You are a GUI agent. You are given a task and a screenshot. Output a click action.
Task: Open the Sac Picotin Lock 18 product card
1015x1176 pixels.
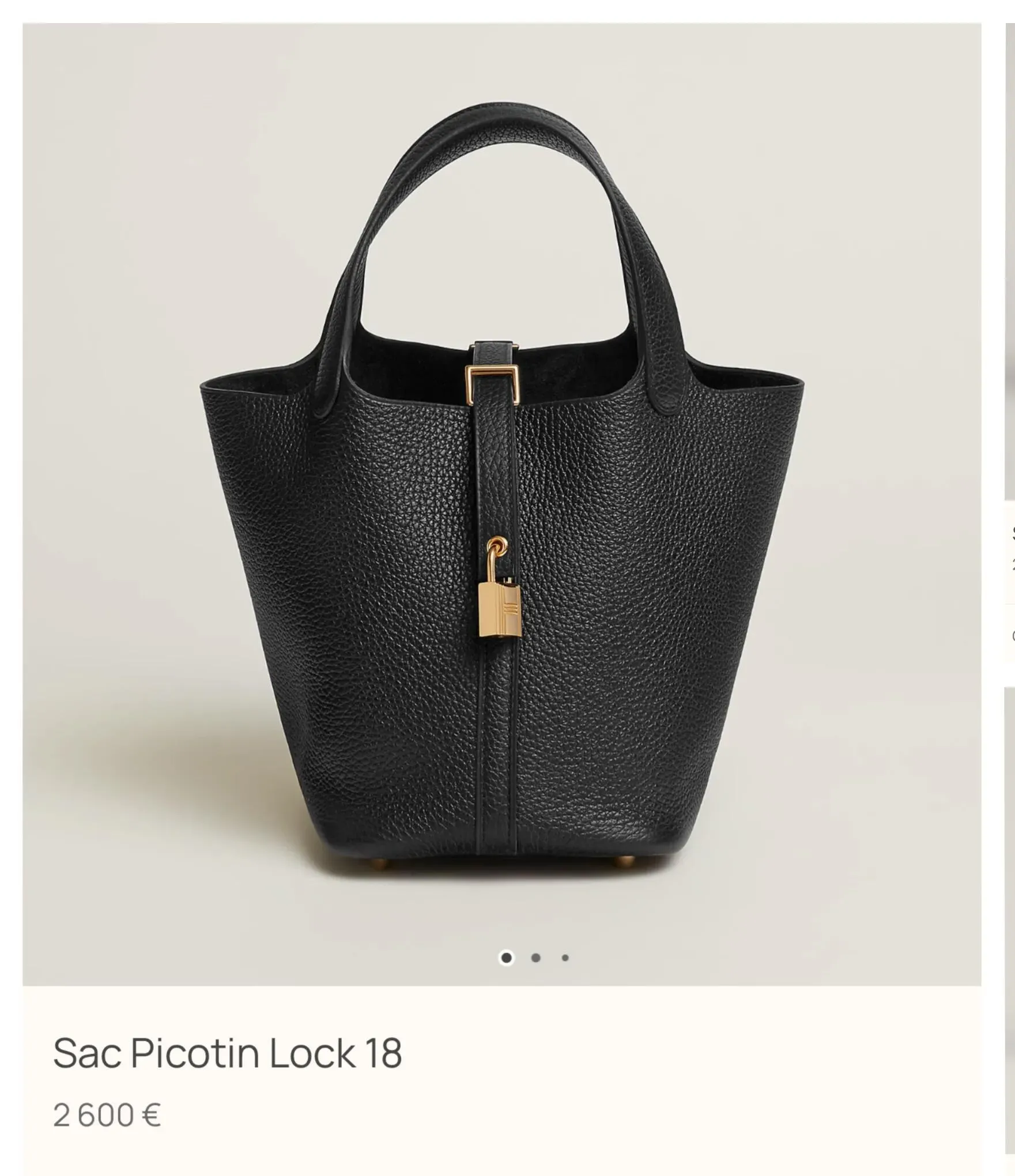point(227,1053)
